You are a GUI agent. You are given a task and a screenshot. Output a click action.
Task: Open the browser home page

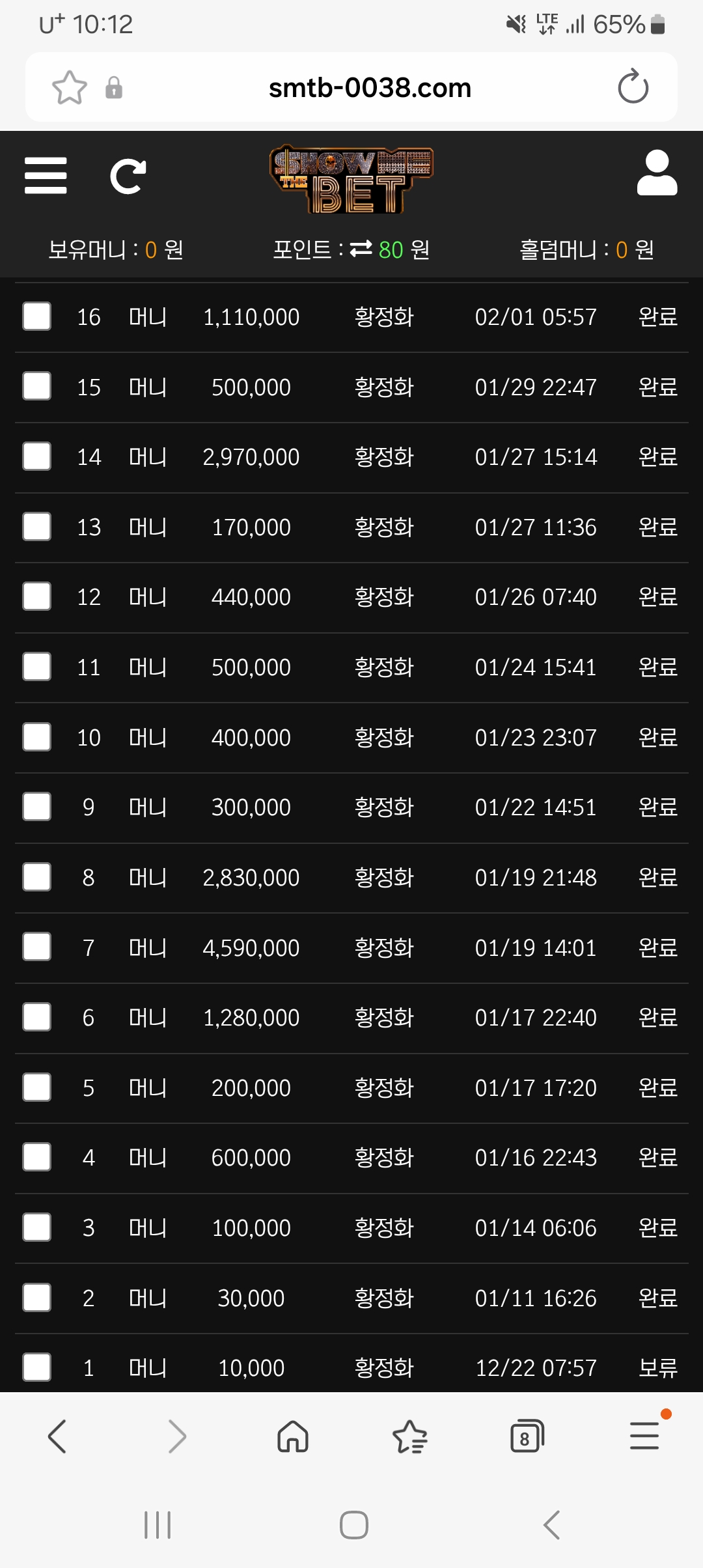pyautogui.click(x=292, y=1436)
